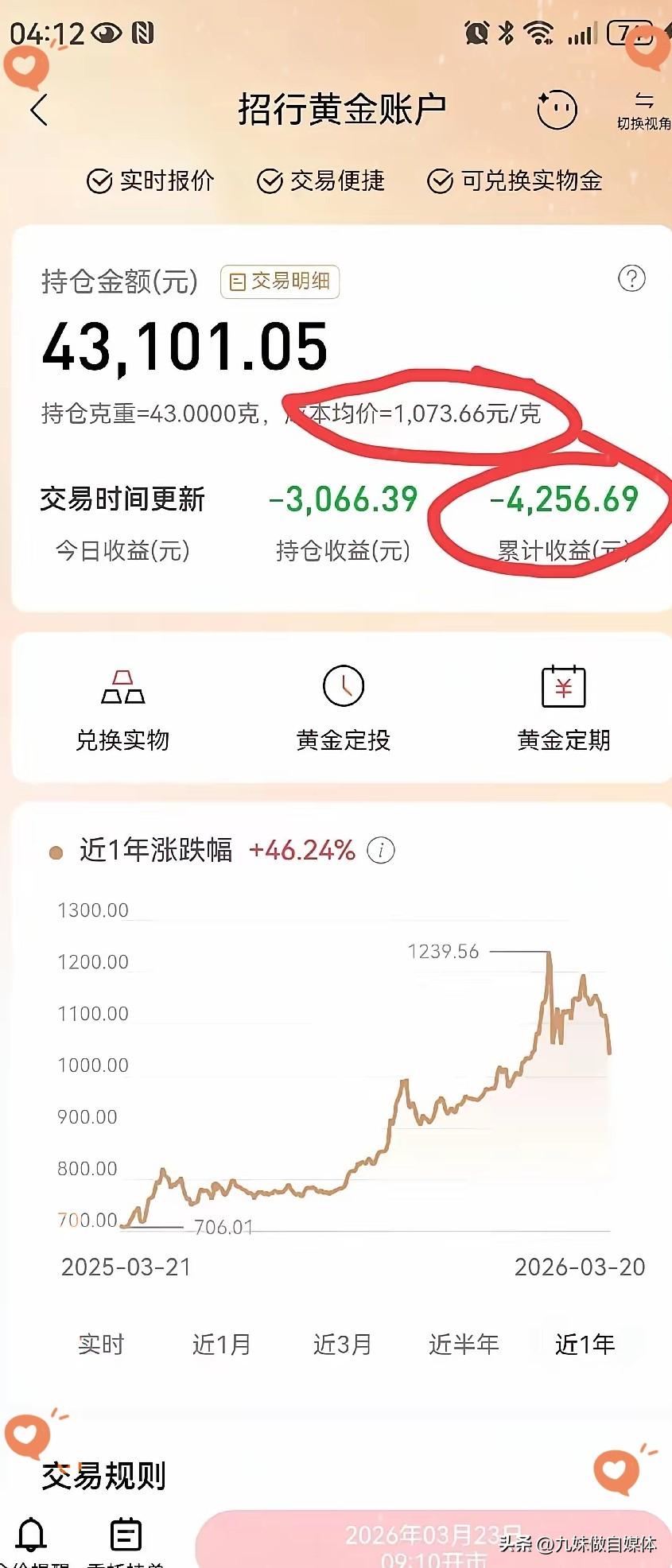
Task: Select the 黄金定投 clock icon
Action: [342, 685]
